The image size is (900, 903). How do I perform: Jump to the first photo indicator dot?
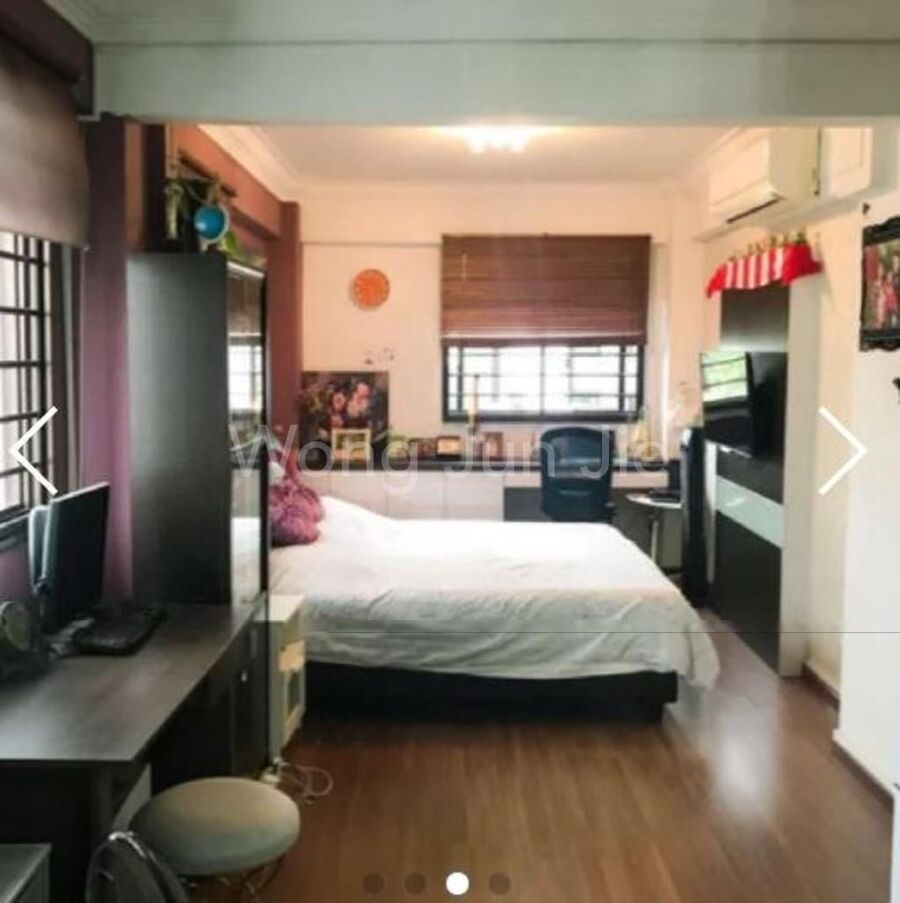coord(373,883)
